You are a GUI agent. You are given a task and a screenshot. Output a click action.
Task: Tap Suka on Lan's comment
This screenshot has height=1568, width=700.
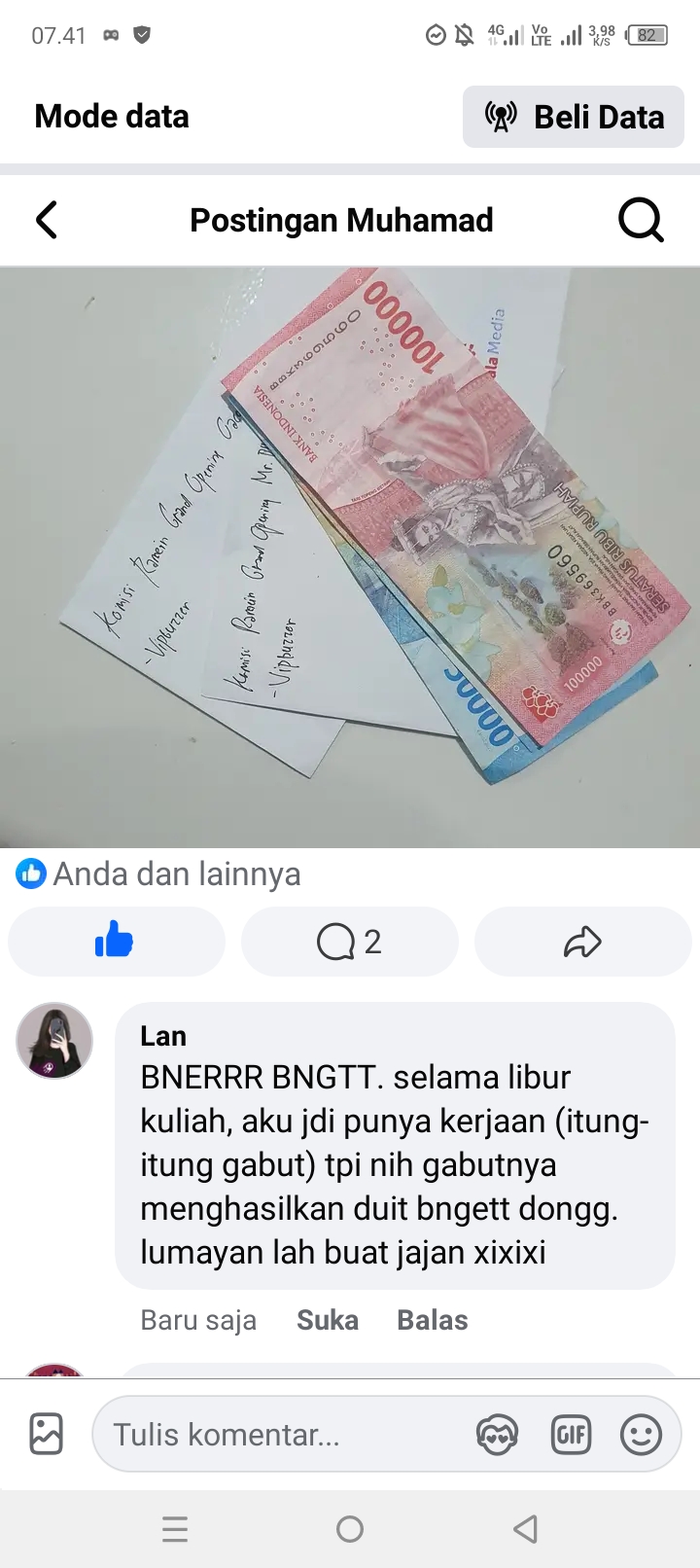click(328, 1320)
